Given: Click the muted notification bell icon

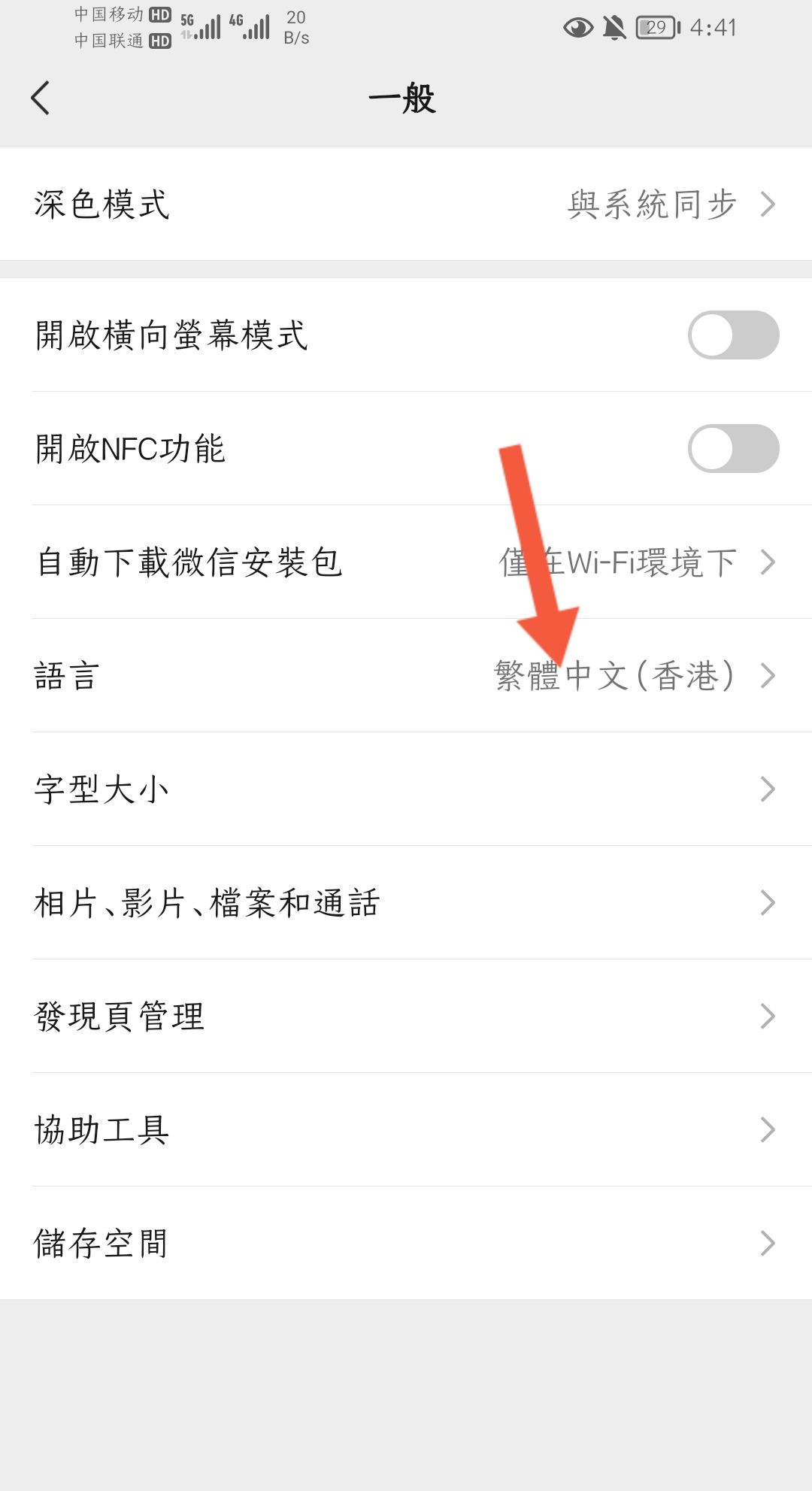Looking at the screenshot, I should tap(615, 26).
